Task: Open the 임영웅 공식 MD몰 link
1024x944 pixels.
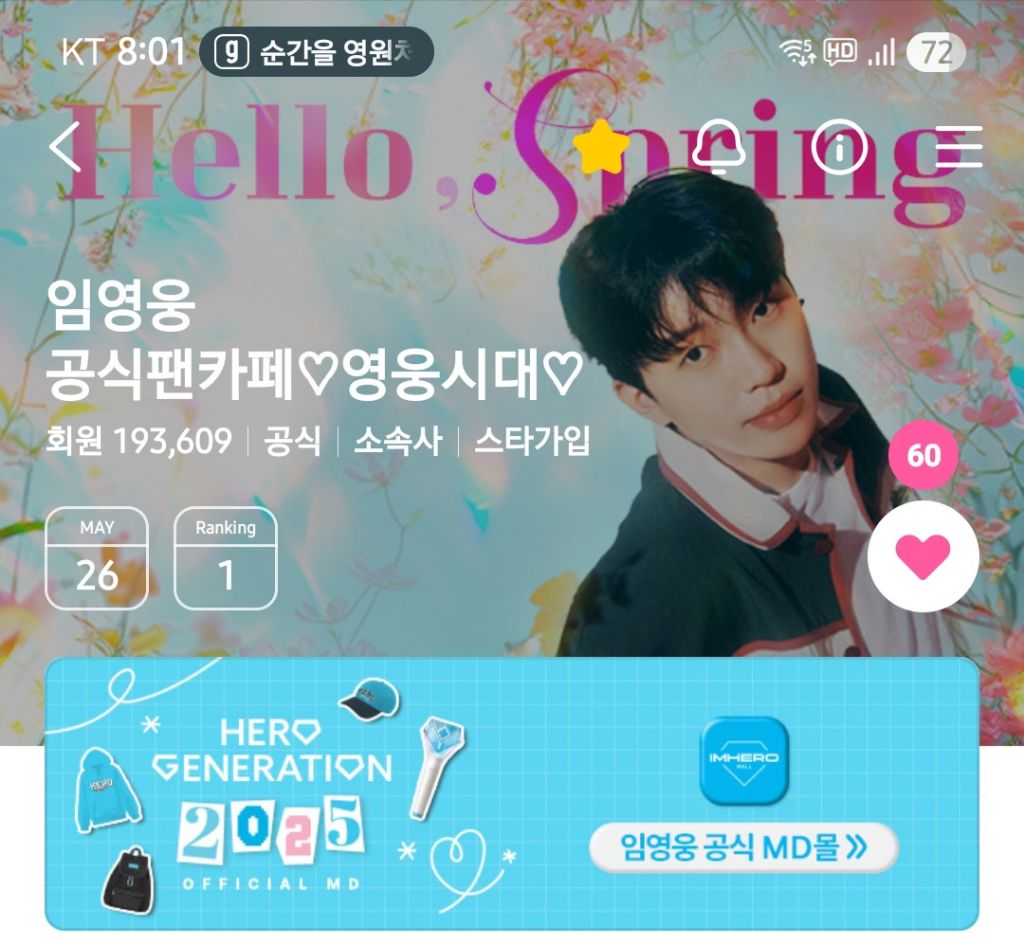Action: [x=744, y=847]
